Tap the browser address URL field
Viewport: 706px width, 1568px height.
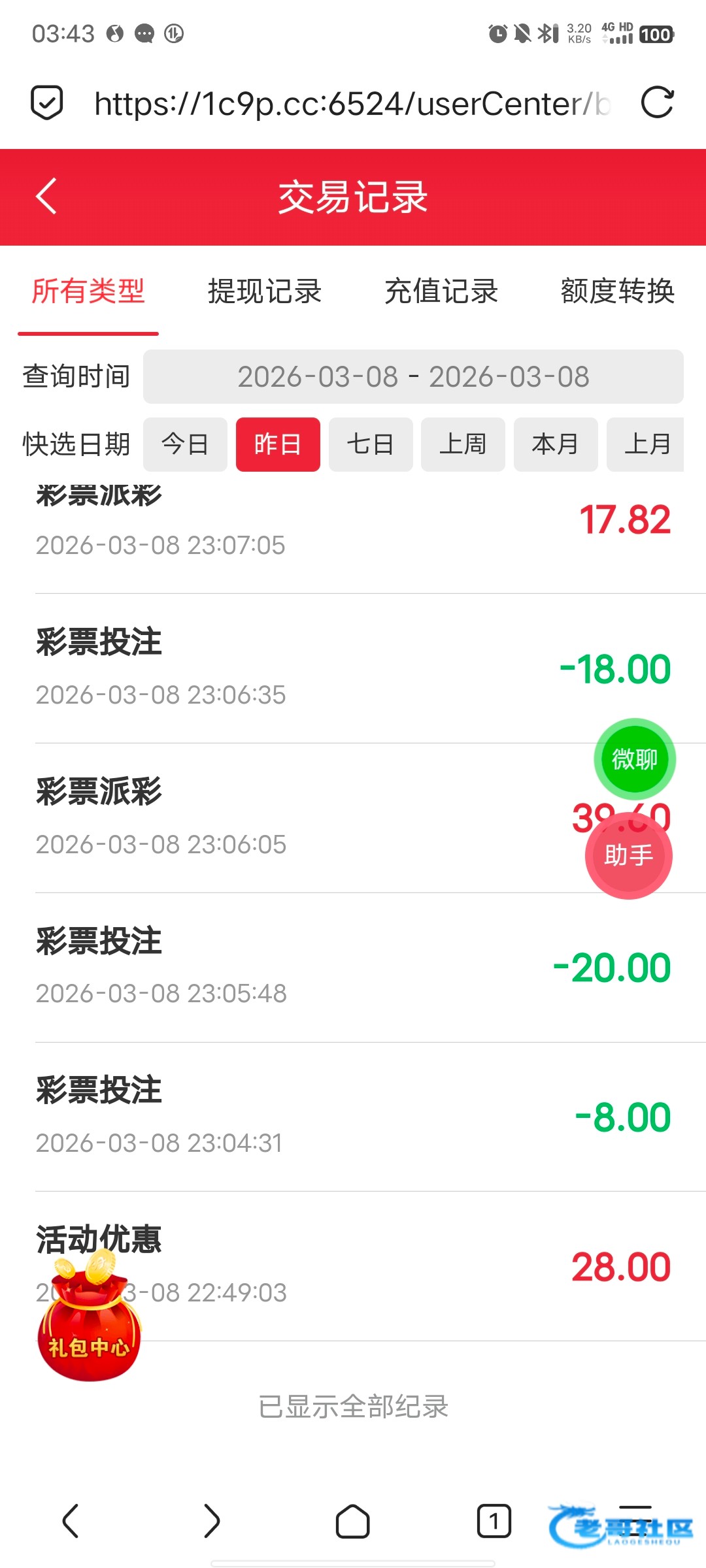tap(352, 103)
